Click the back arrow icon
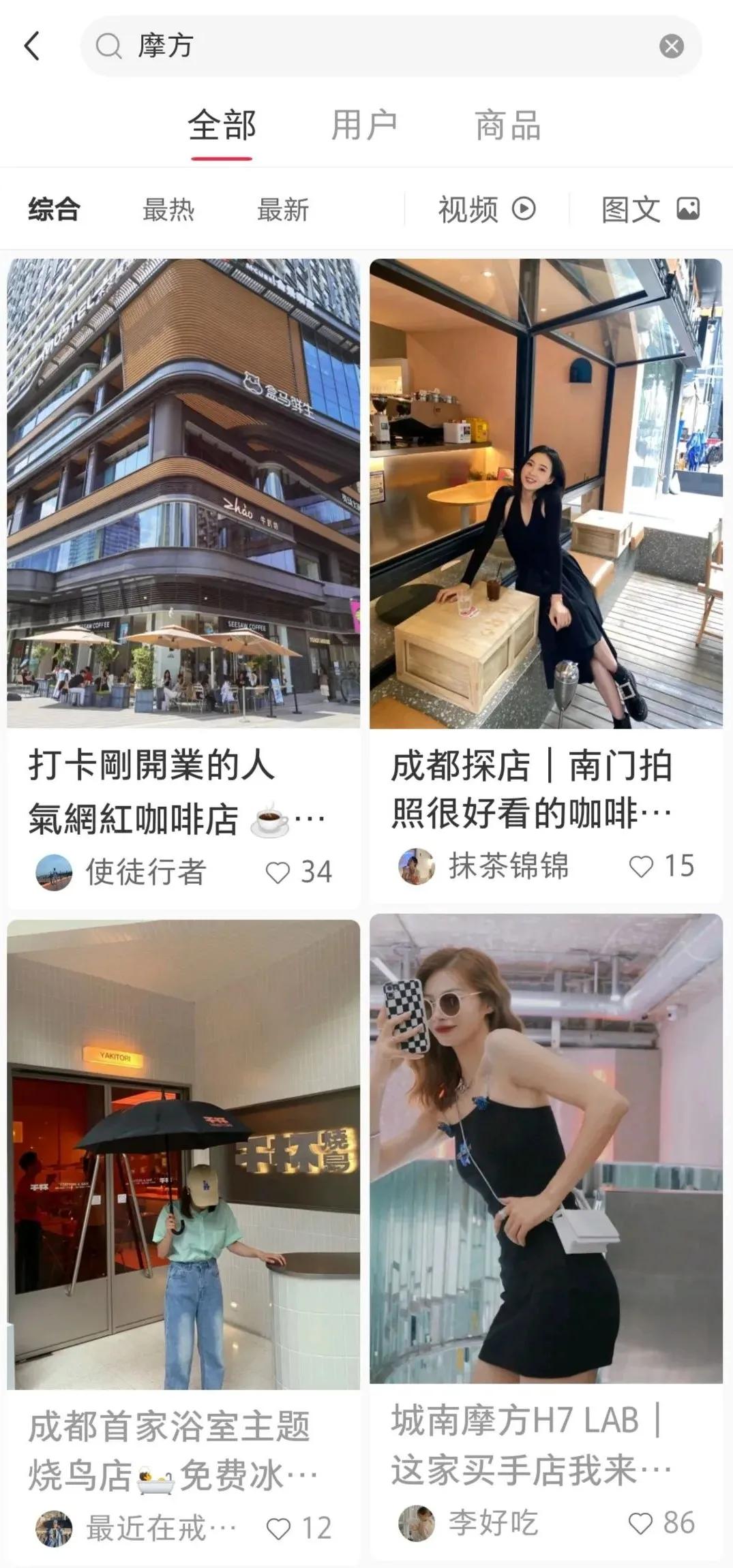 pos(30,46)
